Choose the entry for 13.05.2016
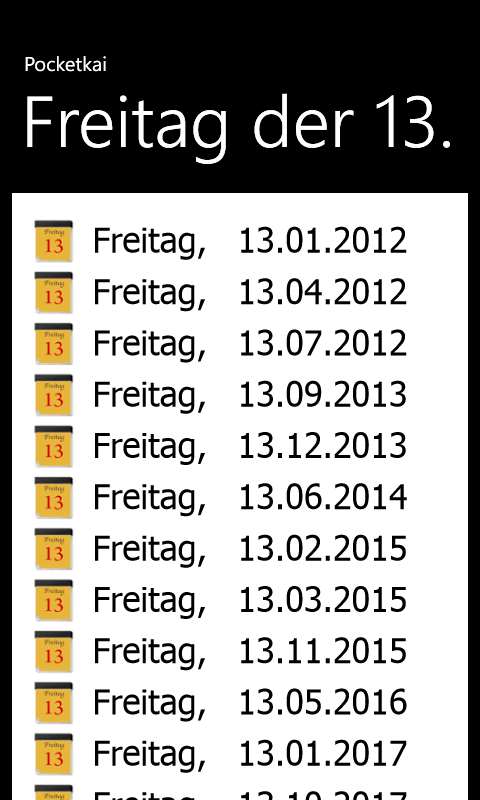This screenshot has height=800, width=480. (240, 703)
